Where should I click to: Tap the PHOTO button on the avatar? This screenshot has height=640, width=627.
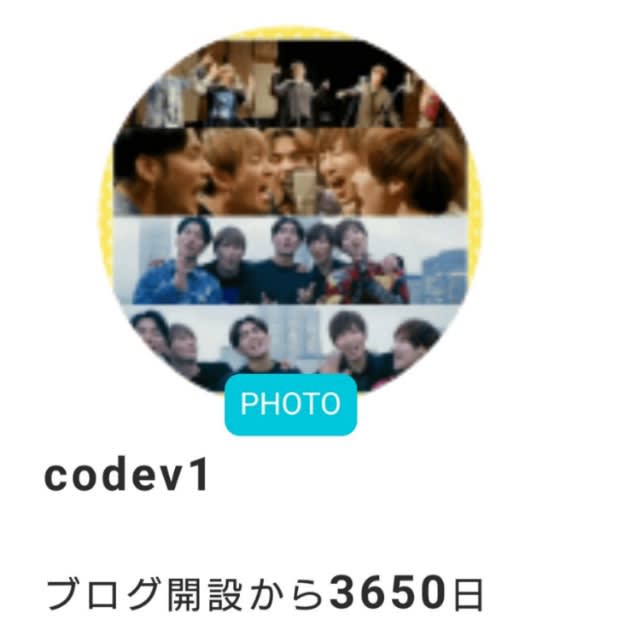[x=291, y=405]
